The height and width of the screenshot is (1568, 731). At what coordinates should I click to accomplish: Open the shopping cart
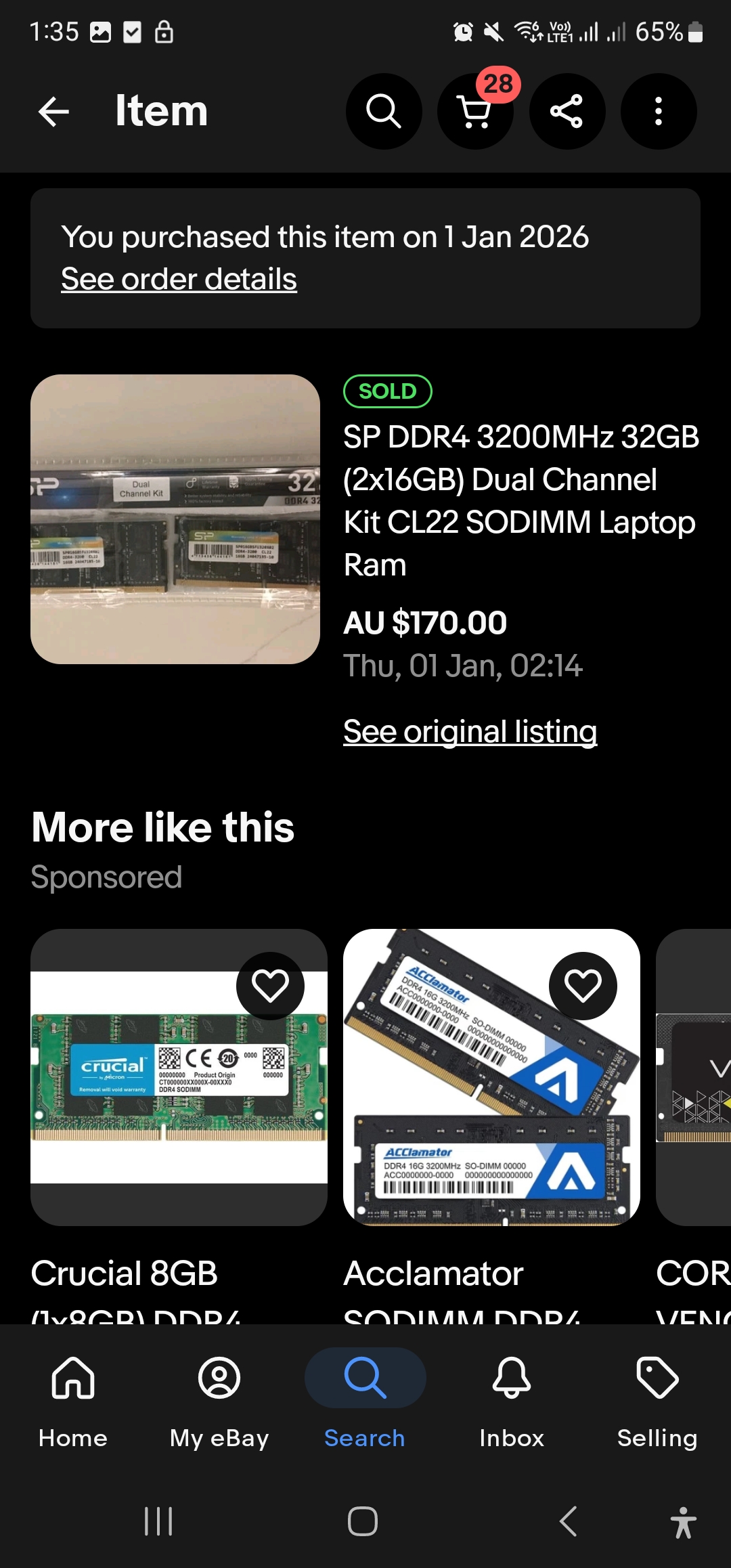[475, 112]
